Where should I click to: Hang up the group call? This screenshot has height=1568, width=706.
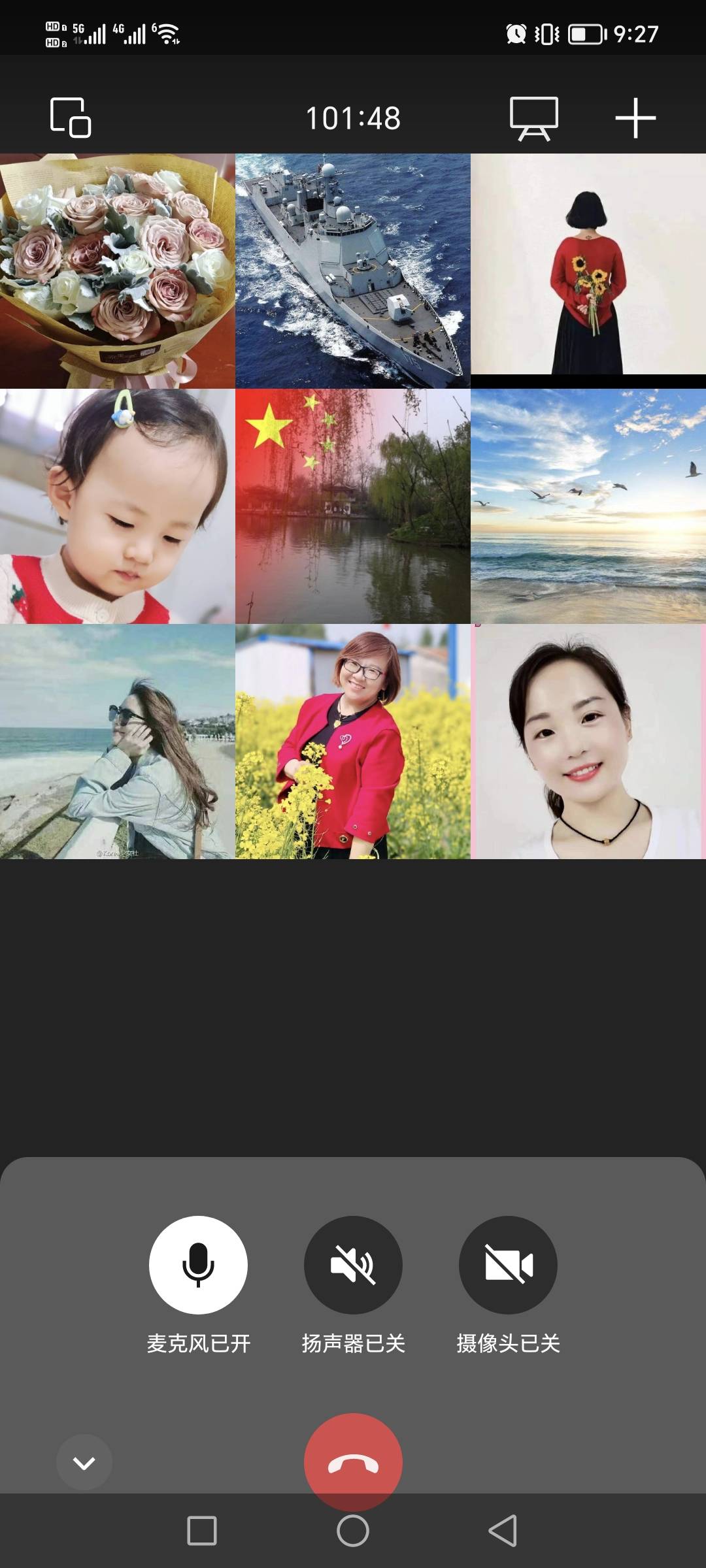coord(353,1462)
